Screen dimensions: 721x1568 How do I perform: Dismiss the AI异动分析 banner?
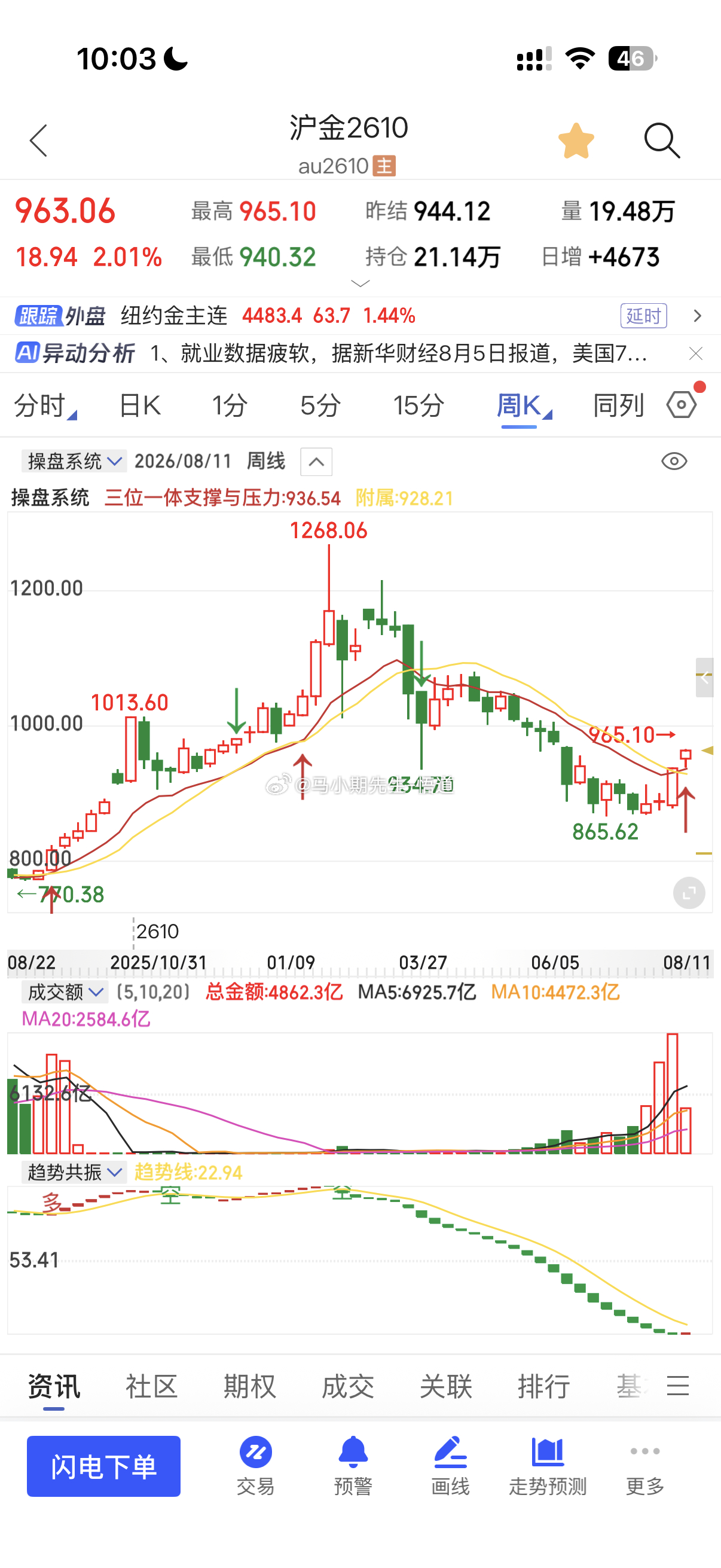[696, 353]
